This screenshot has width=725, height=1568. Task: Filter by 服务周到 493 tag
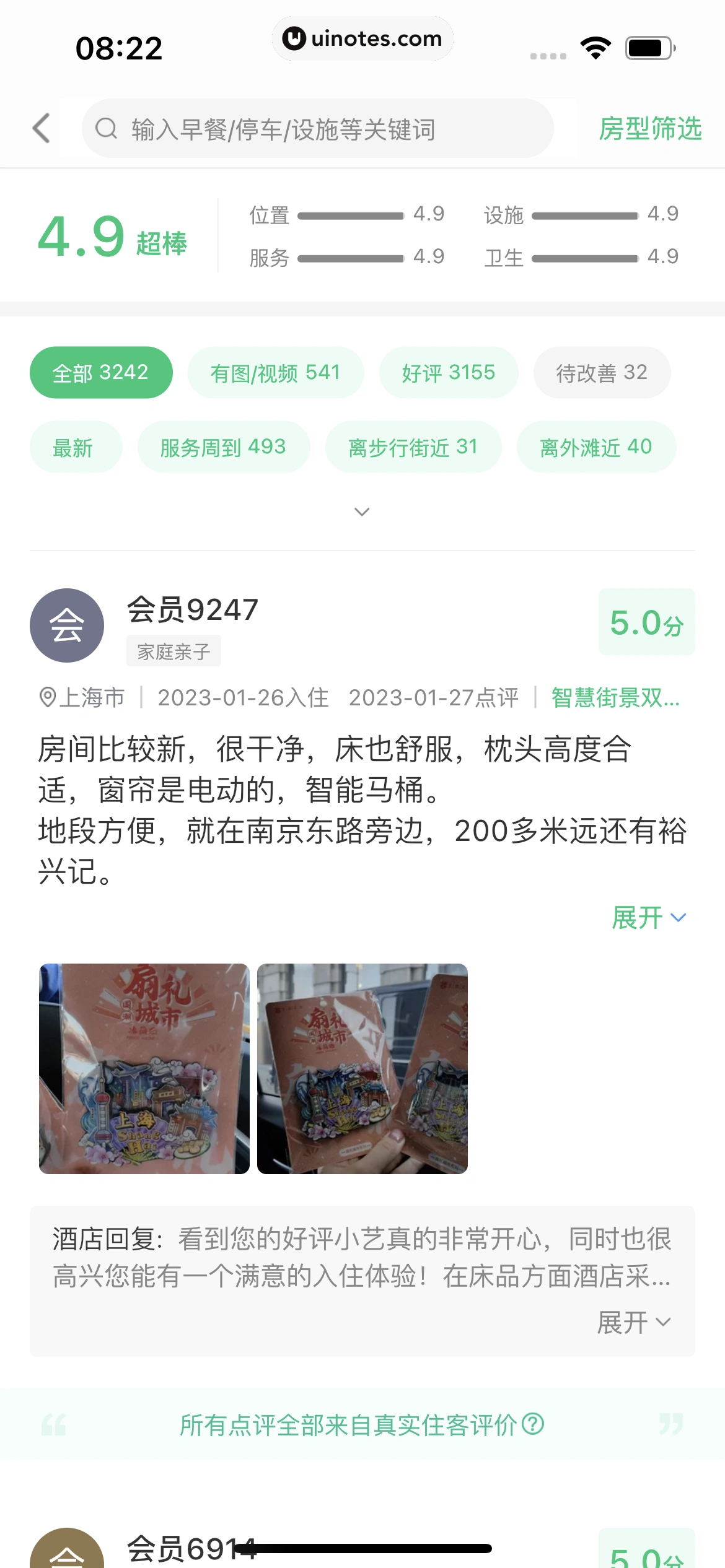coord(223,447)
